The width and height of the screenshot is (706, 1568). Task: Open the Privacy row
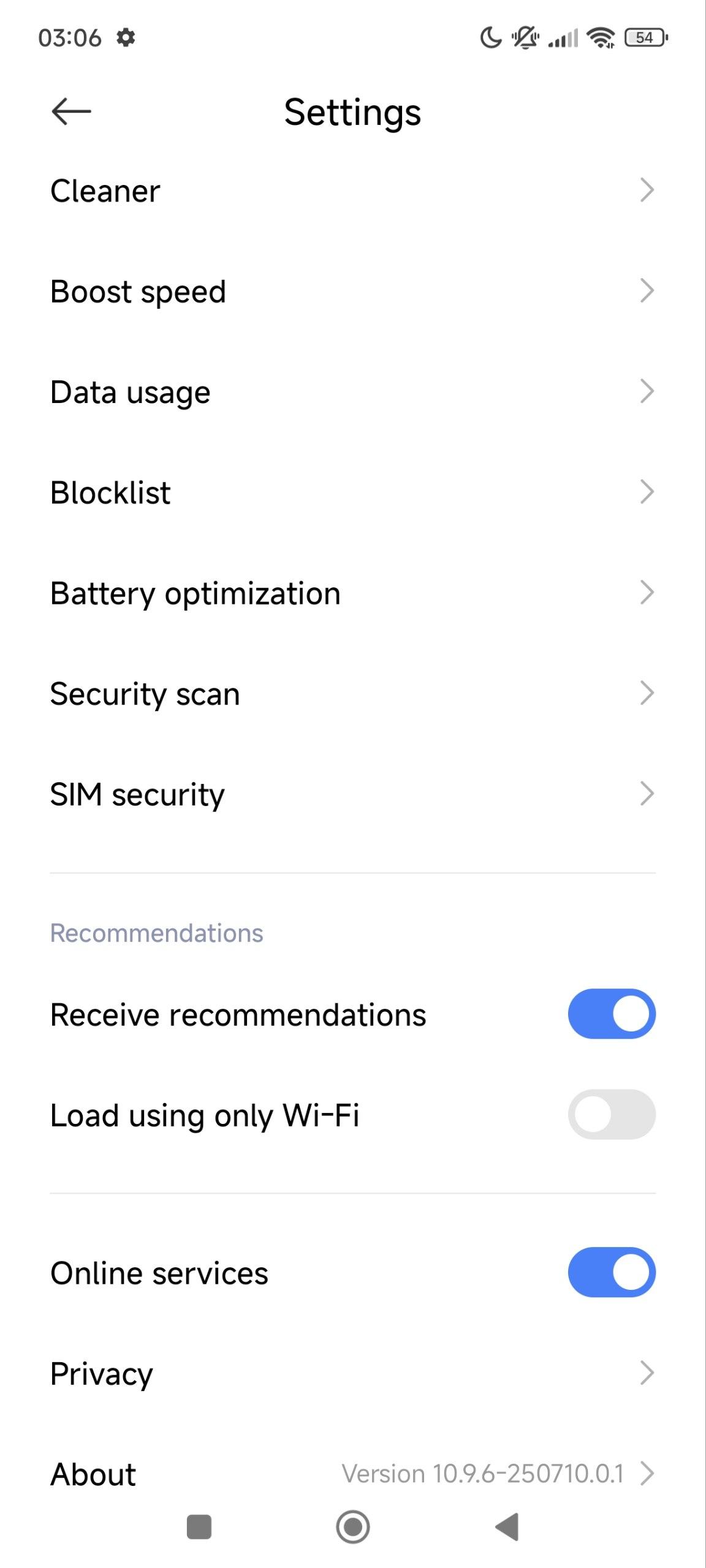click(x=353, y=1373)
